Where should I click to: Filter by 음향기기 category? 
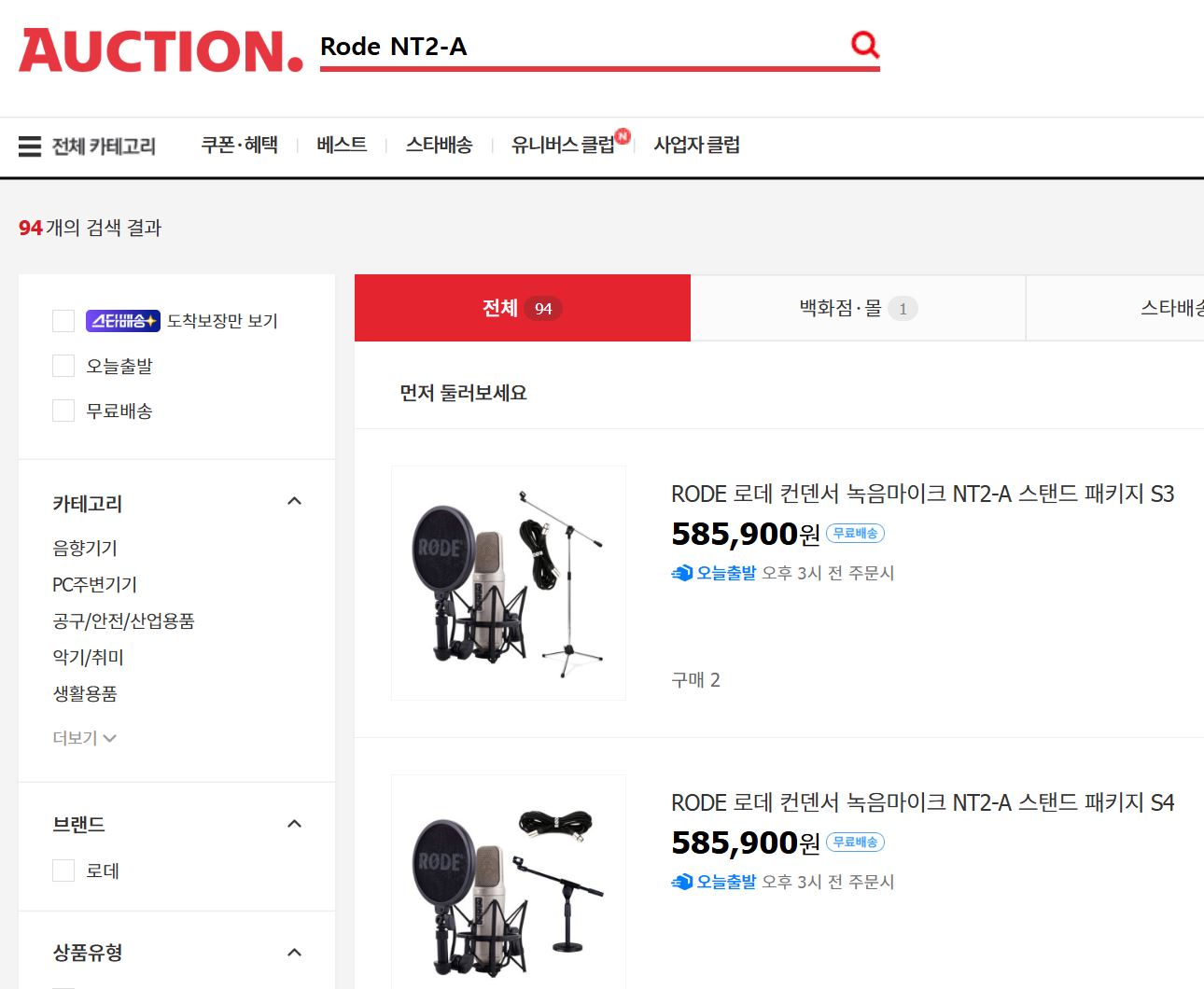coord(85,548)
